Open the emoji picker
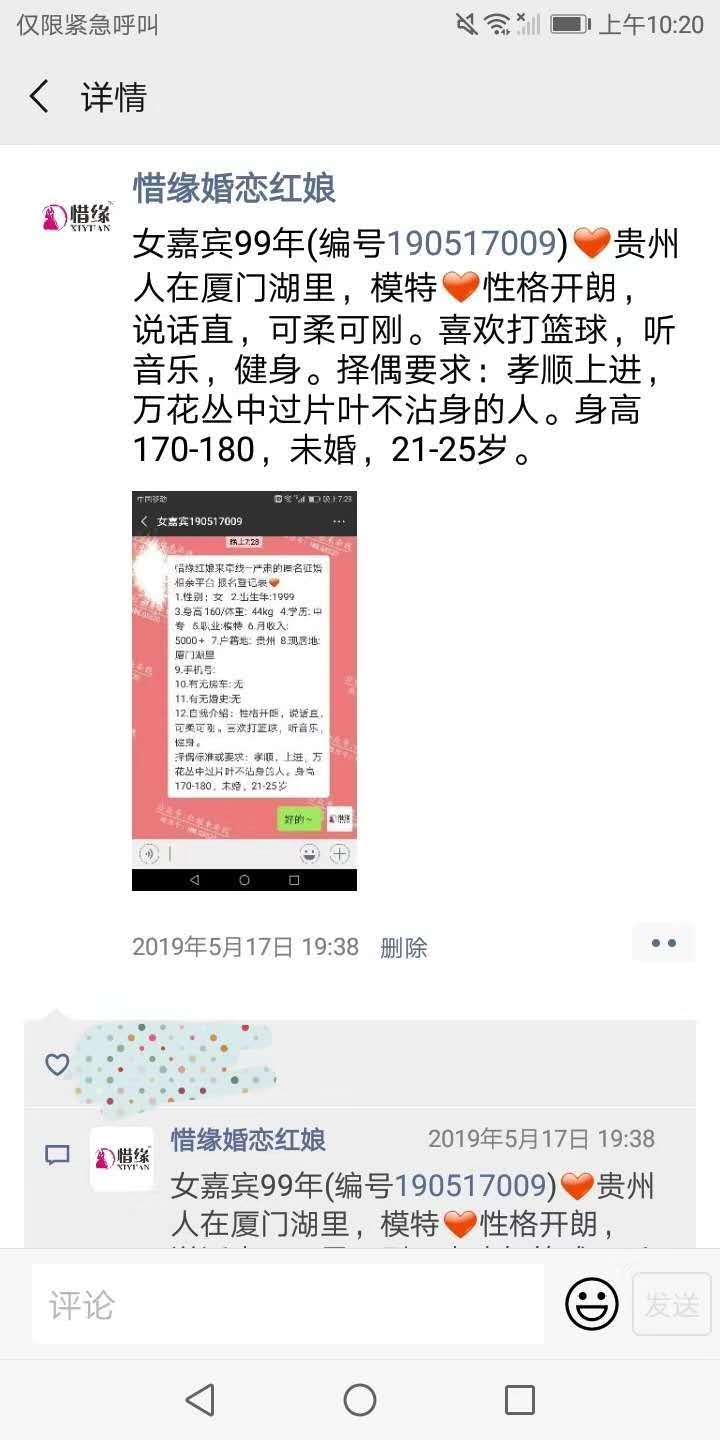720x1440 pixels. 592,1304
